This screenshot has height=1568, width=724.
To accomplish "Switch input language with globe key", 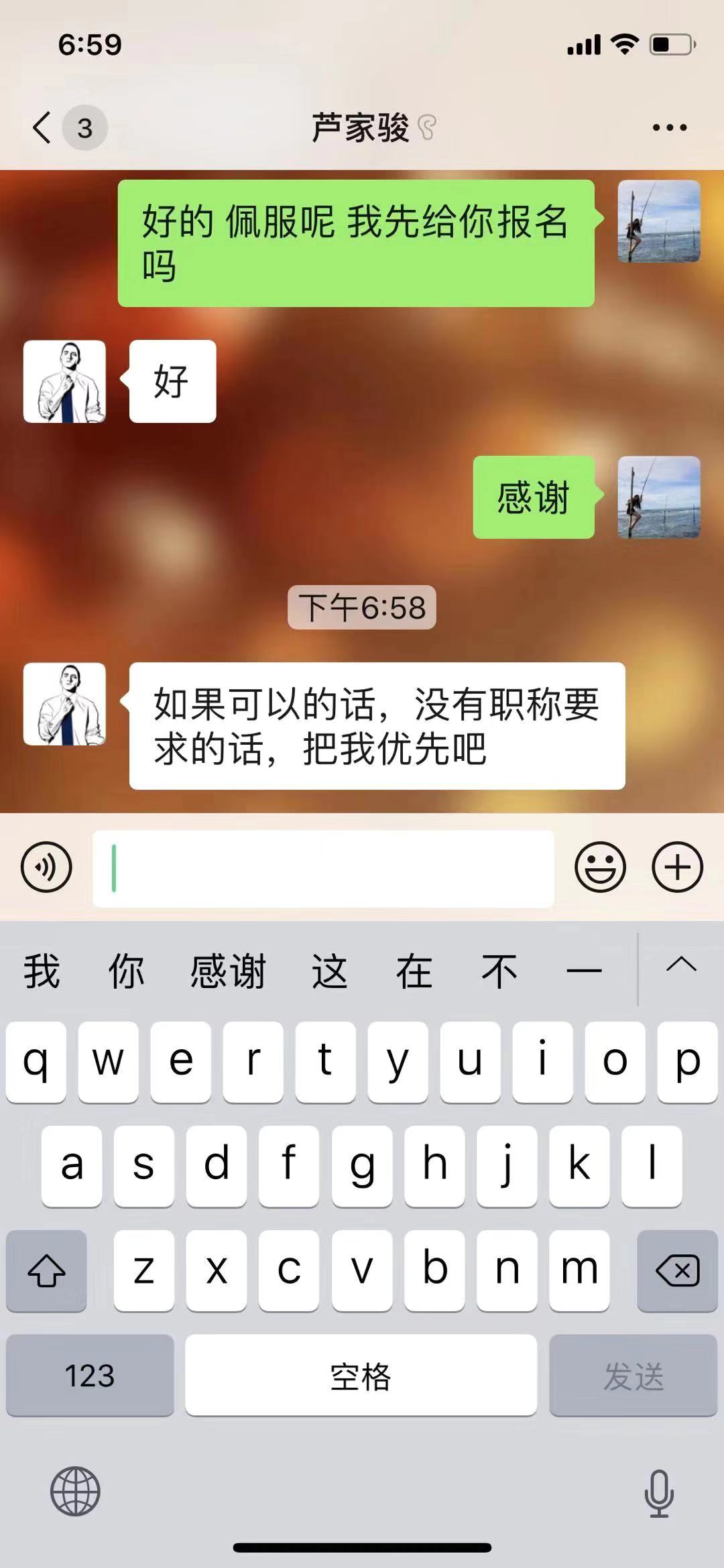I will coord(75,1492).
